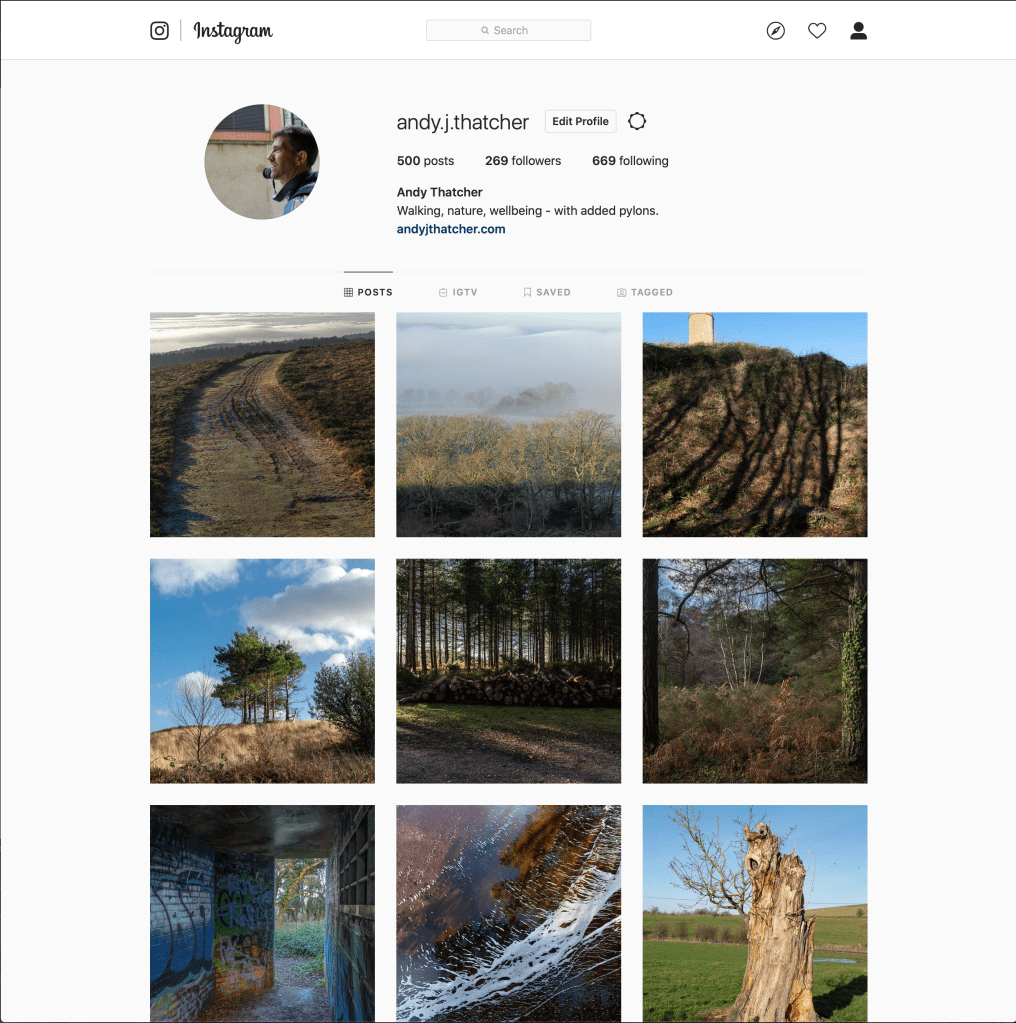The width and height of the screenshot is (1016, 1023).
Task: Open the settings gear icon
Action: pyautogui.click(x=637, y=121)
